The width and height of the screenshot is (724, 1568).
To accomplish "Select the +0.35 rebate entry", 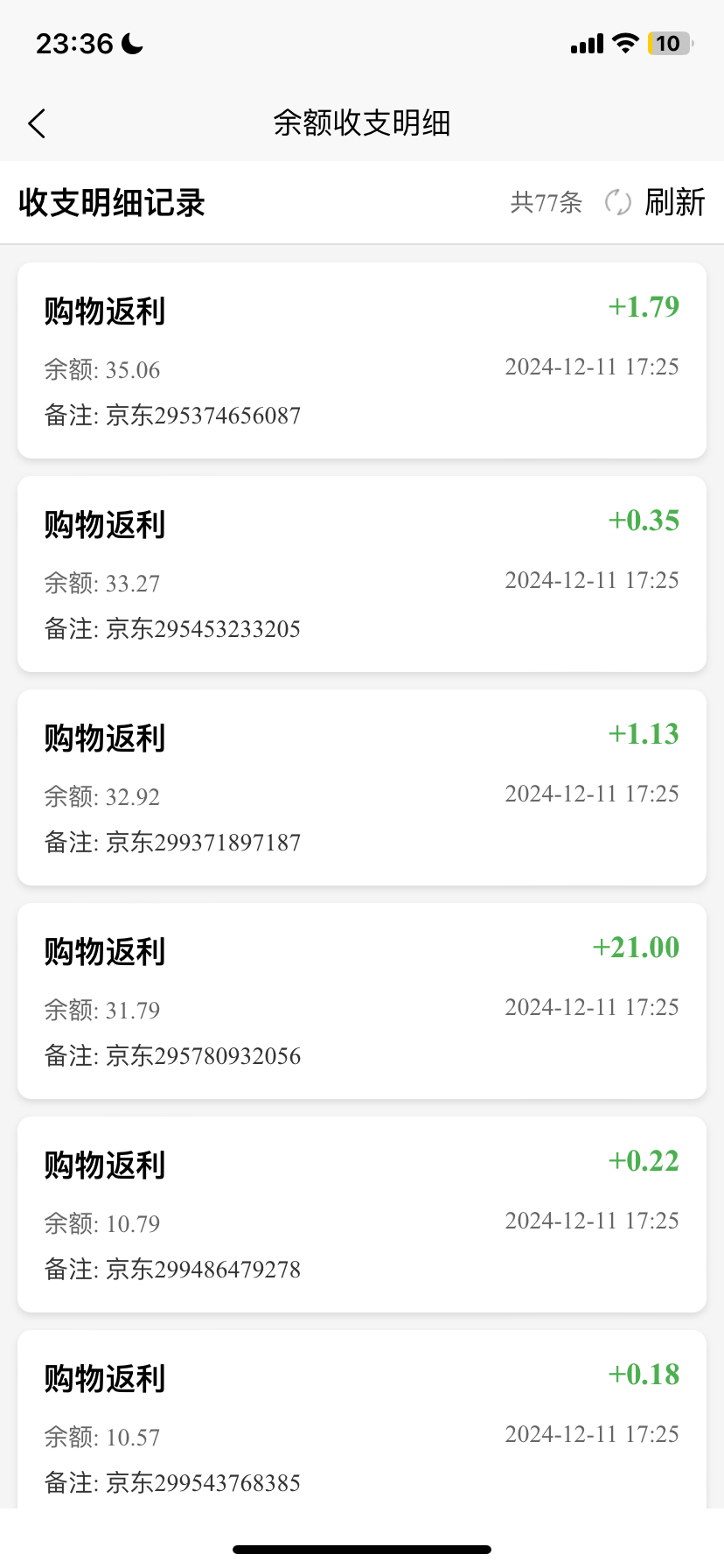I will pos(644,520).
